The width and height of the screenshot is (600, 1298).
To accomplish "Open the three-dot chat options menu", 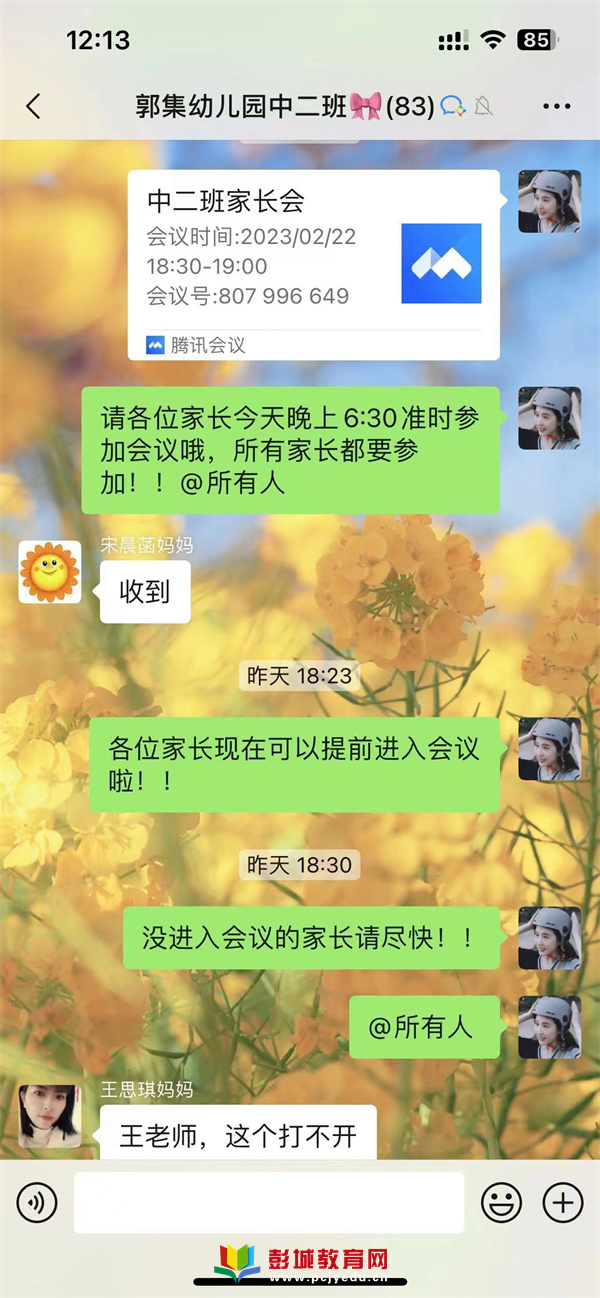I will pos(556,107).
